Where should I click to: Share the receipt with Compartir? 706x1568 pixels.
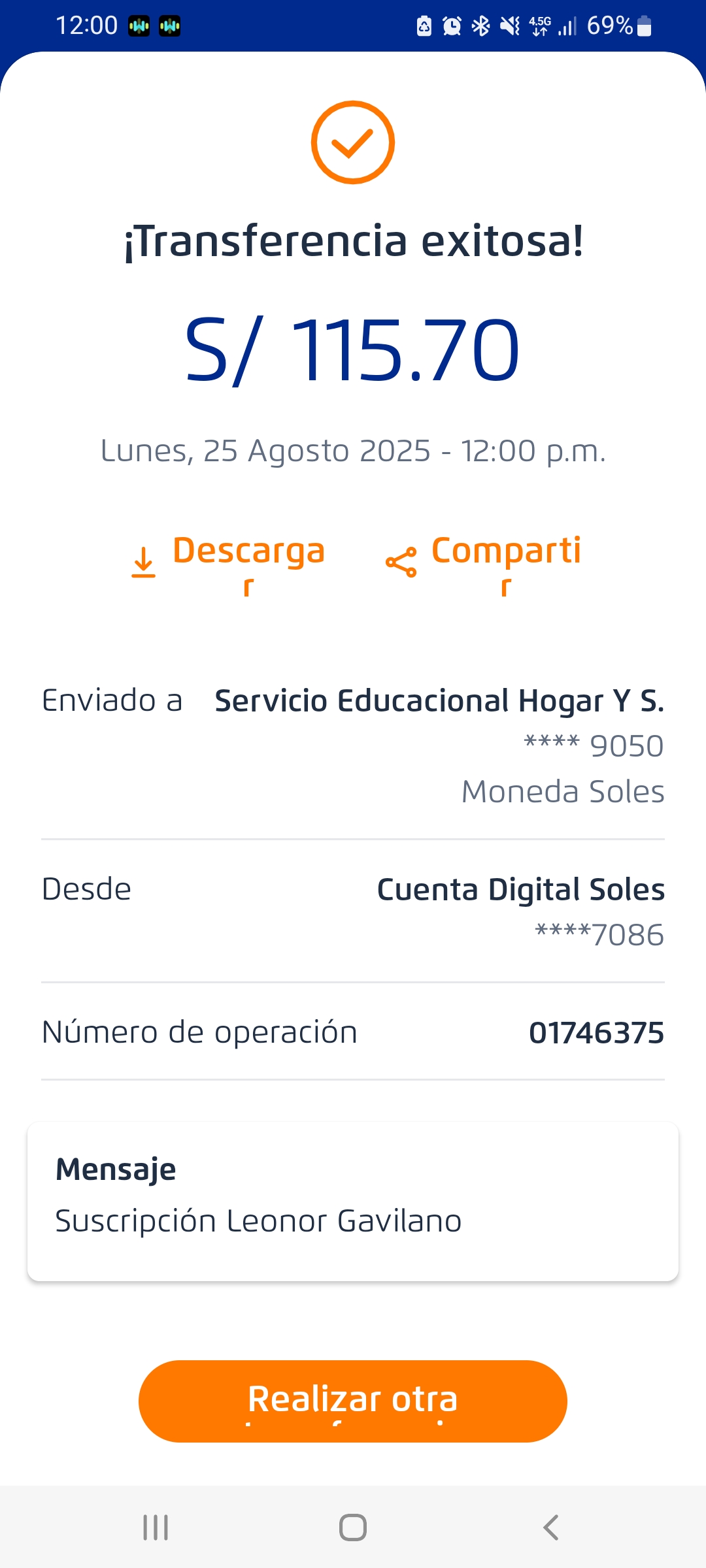click(x=484, y=563)
